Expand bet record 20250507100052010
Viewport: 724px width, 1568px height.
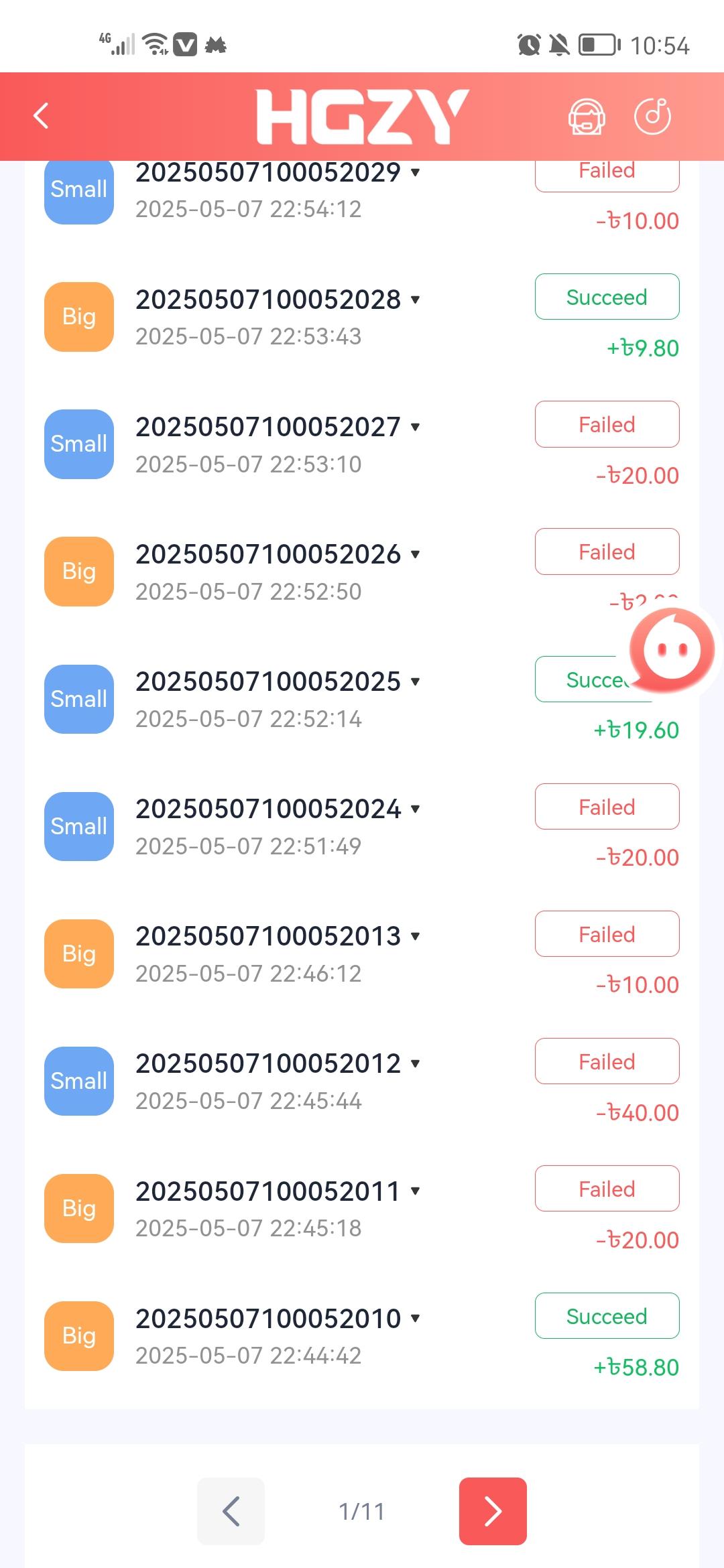click(415, 1318)
